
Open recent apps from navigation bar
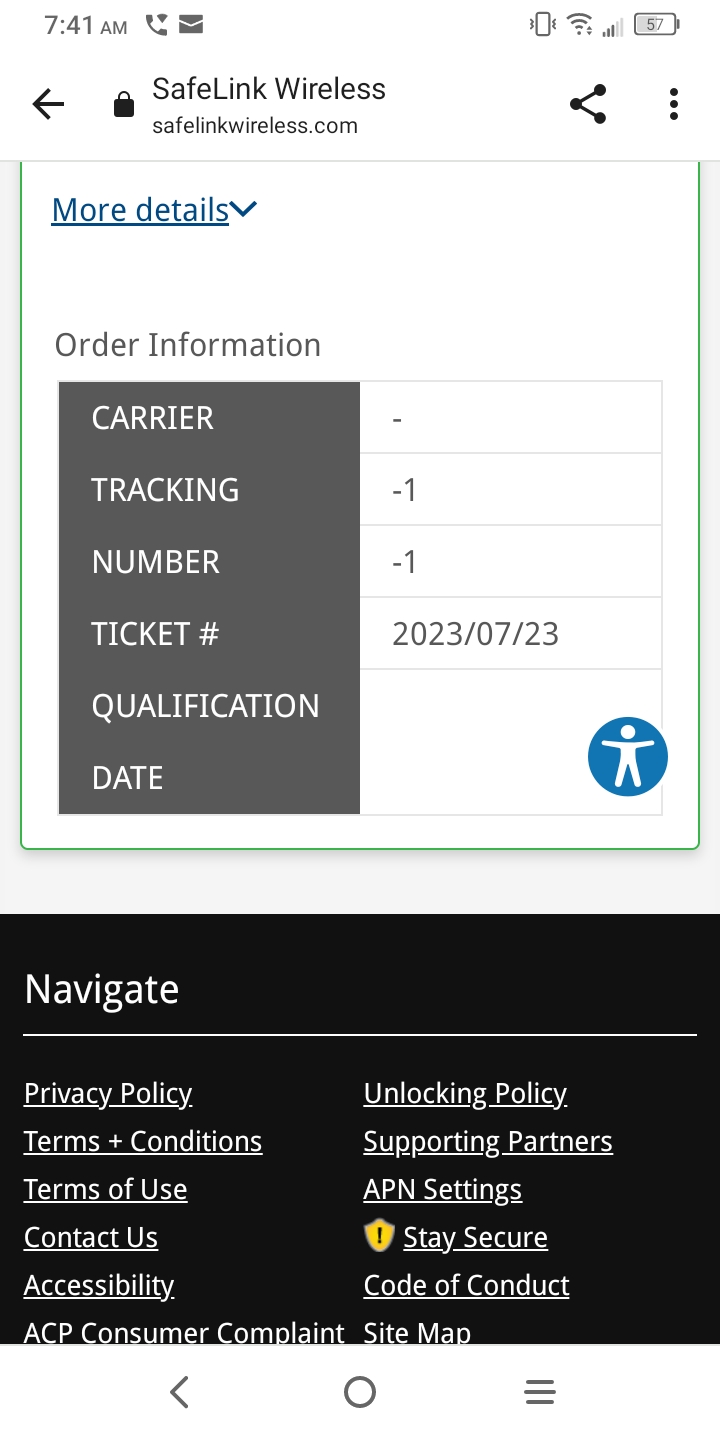[x=540, y=1392]
